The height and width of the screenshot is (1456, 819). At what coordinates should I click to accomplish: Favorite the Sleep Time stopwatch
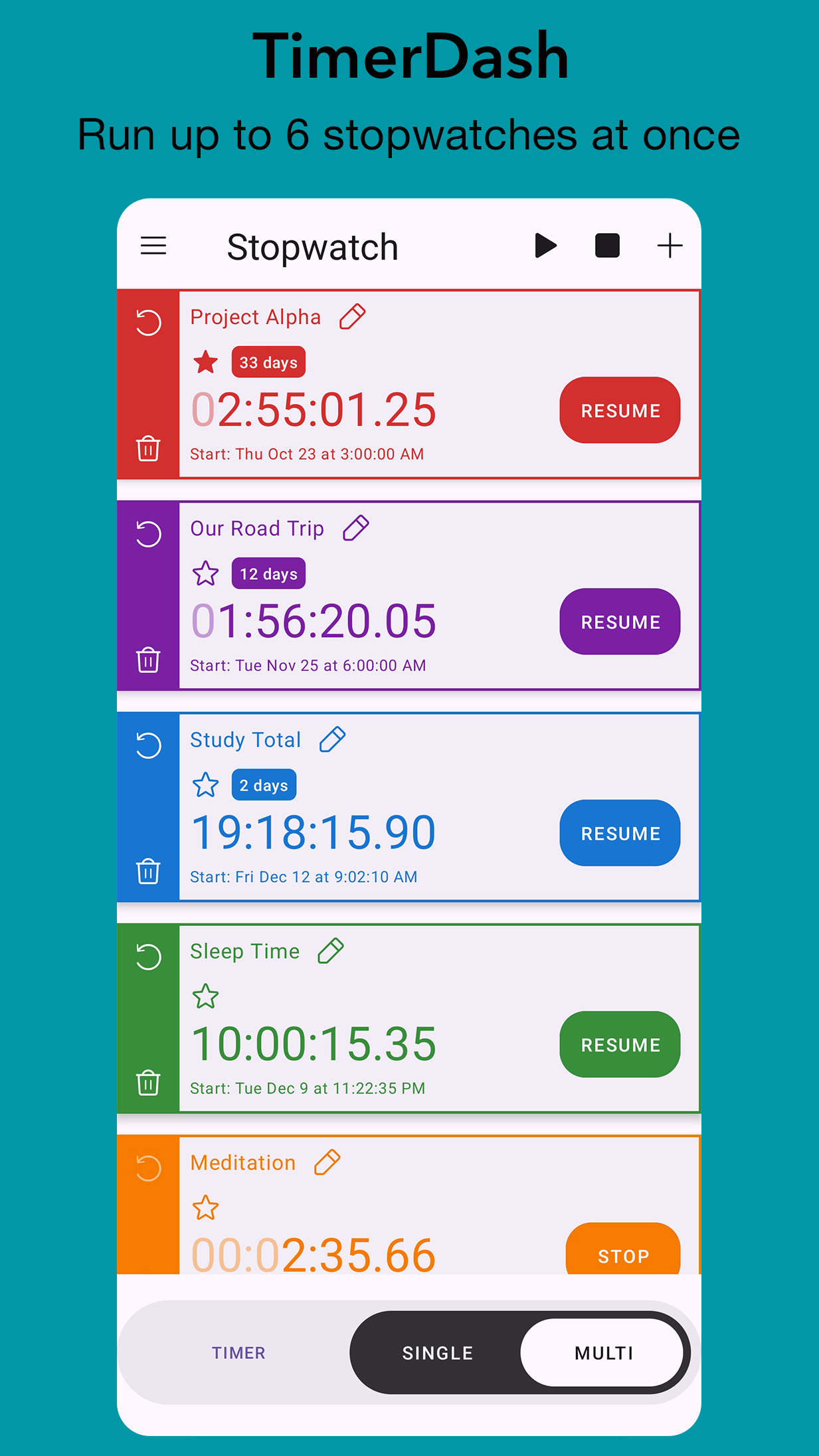pos(206,997)
